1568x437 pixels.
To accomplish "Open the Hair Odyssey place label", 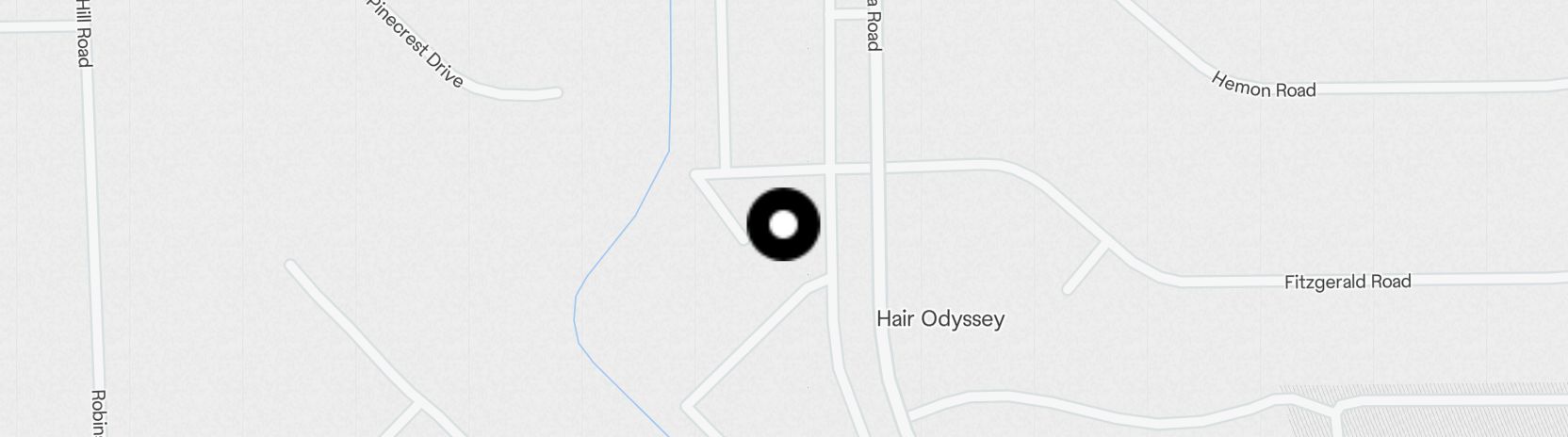I will pyautogui.click(x=939, y=319).
